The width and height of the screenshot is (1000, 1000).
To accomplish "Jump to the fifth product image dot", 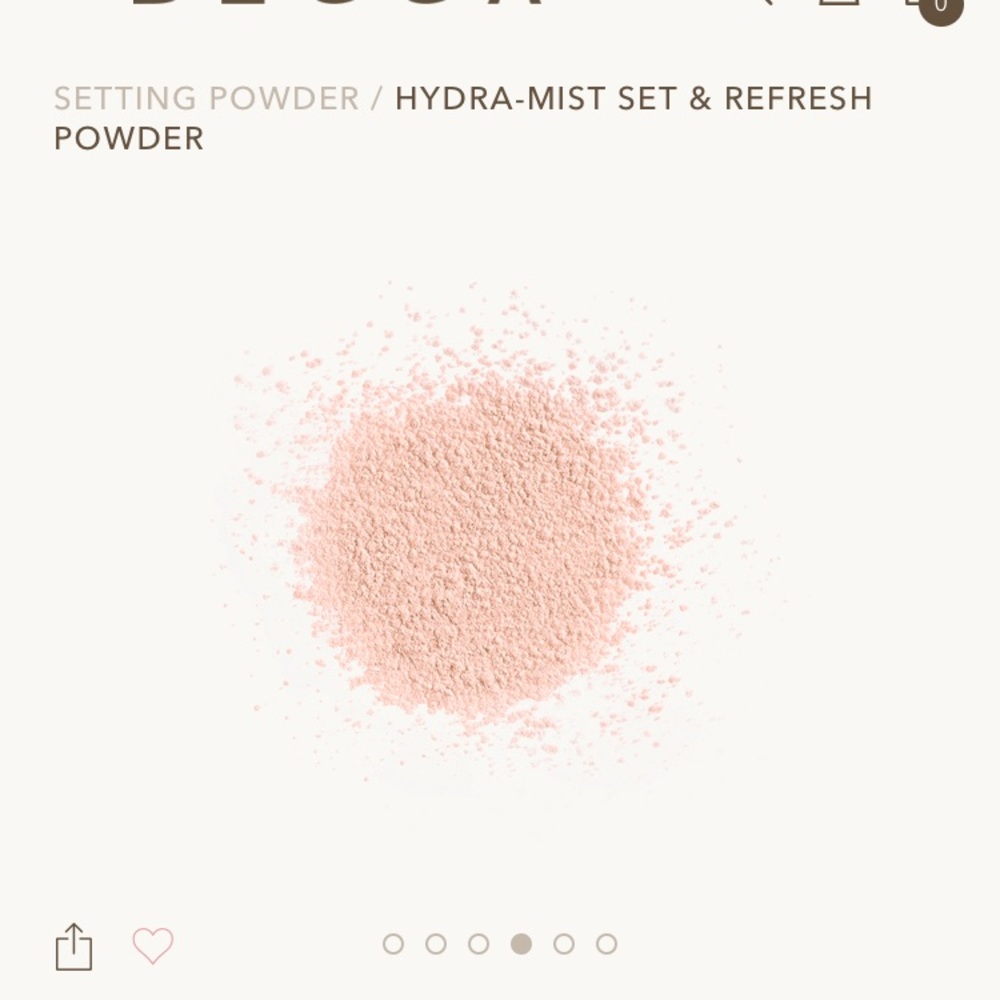I will 564,944.
